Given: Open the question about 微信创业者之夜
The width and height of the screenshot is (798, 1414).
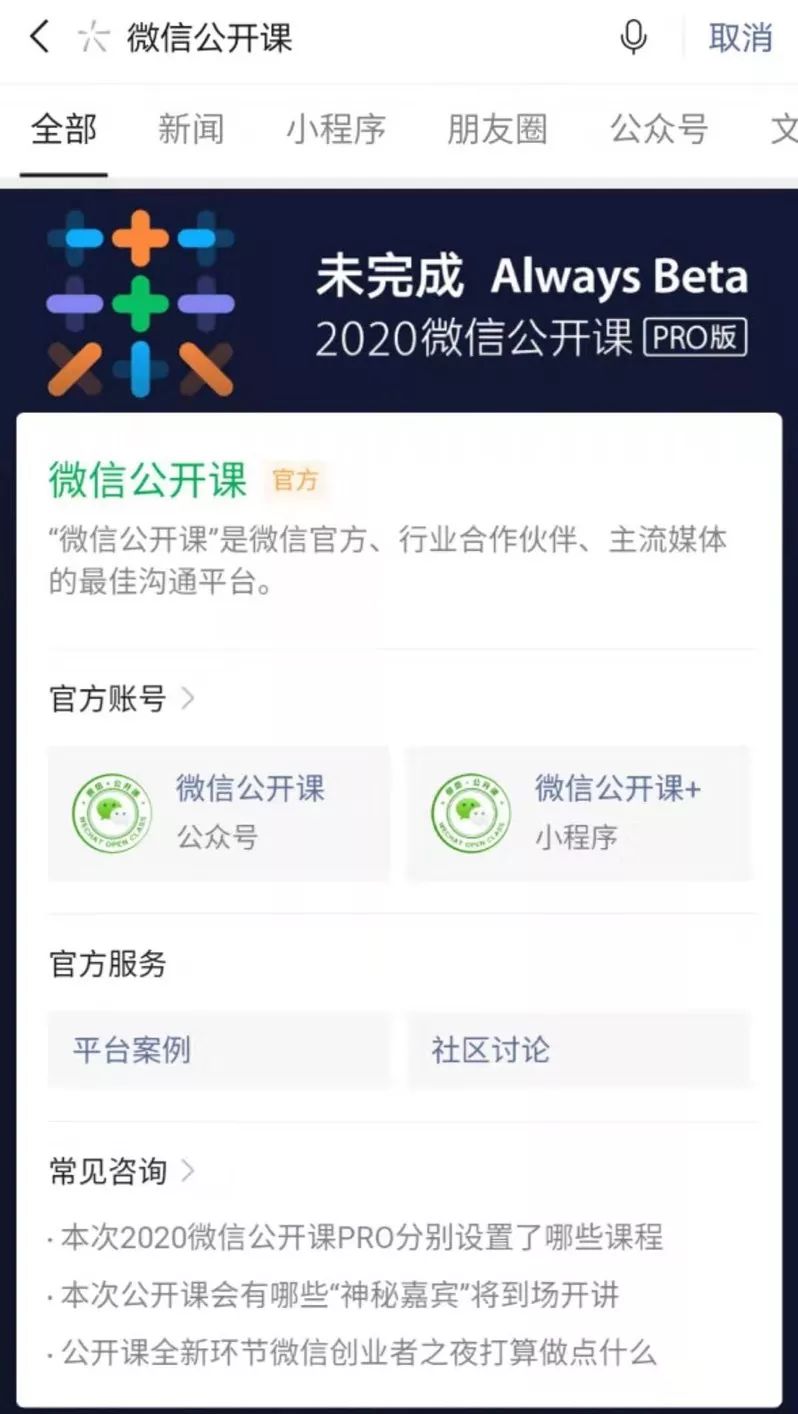Looking at the screenshot, I should coord(357,1354).
